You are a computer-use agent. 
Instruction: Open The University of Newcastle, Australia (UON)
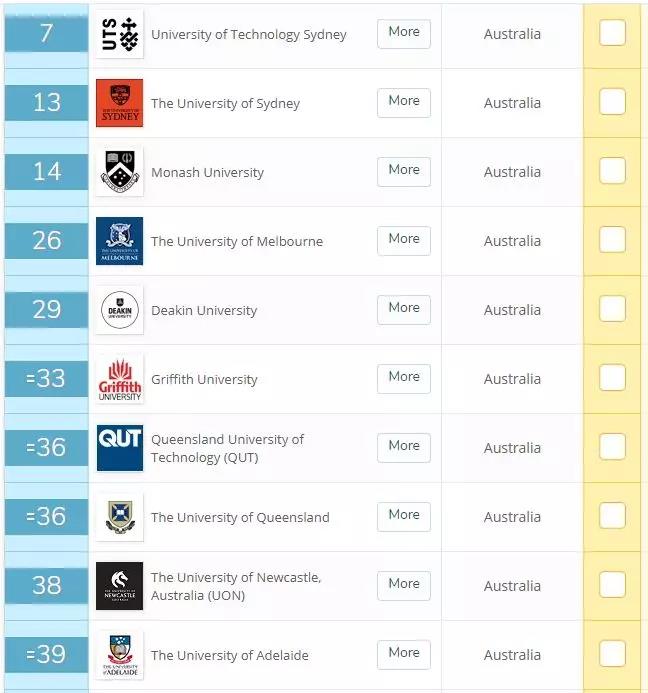click(x=236, y=586)
